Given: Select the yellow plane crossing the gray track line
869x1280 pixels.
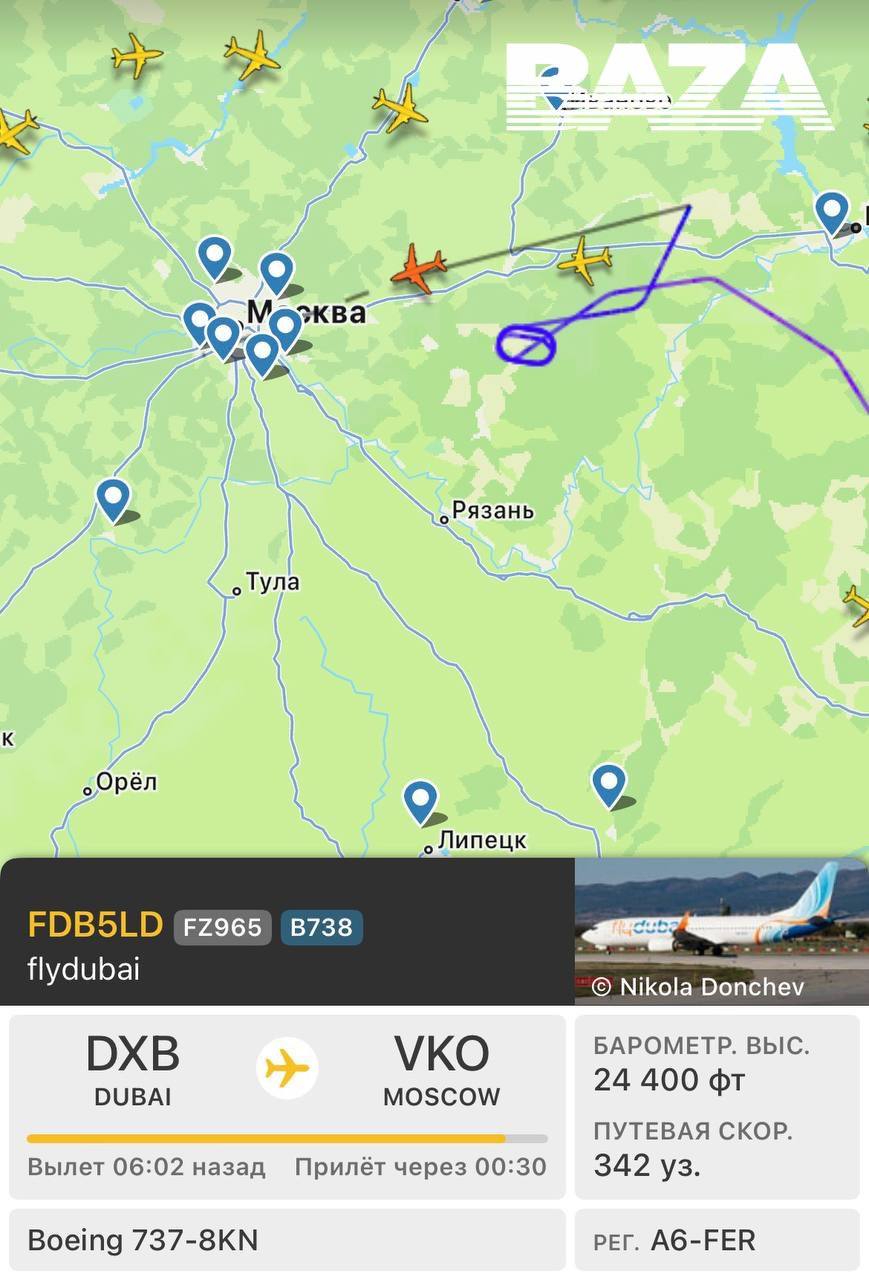Looking at the screenshot, I should [585, 261].
